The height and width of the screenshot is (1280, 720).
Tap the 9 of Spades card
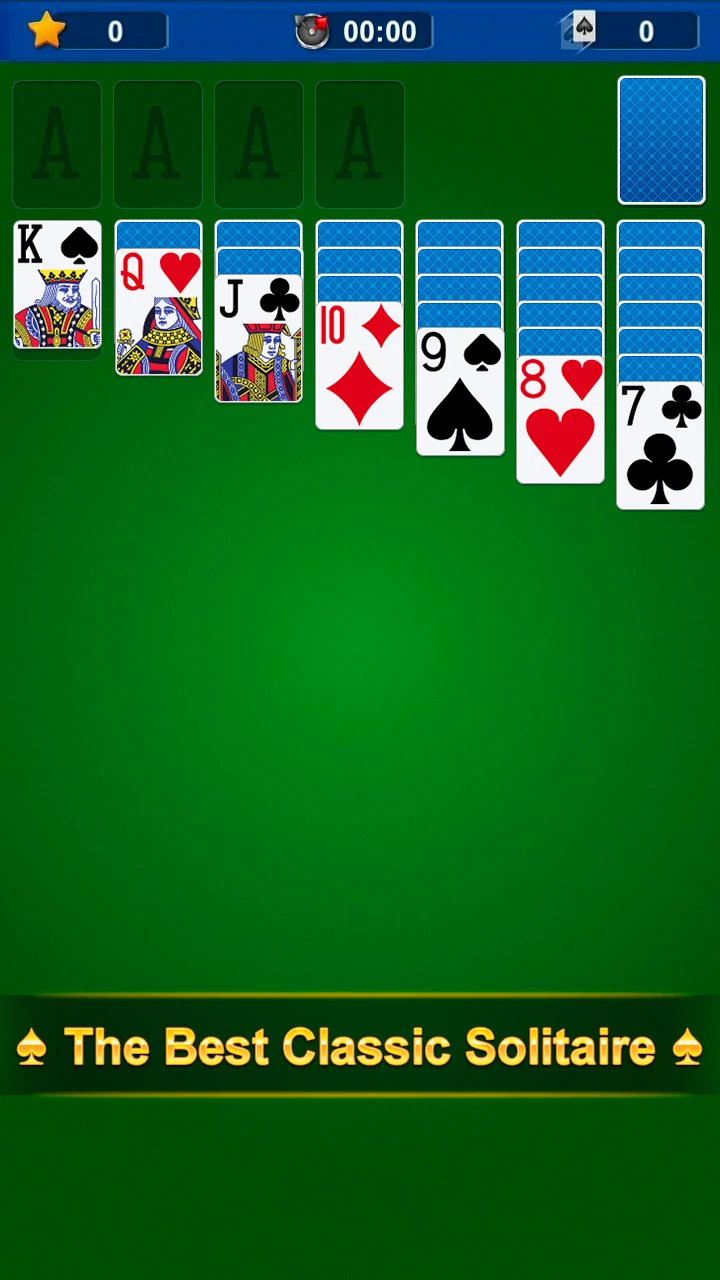coord(460,393)
